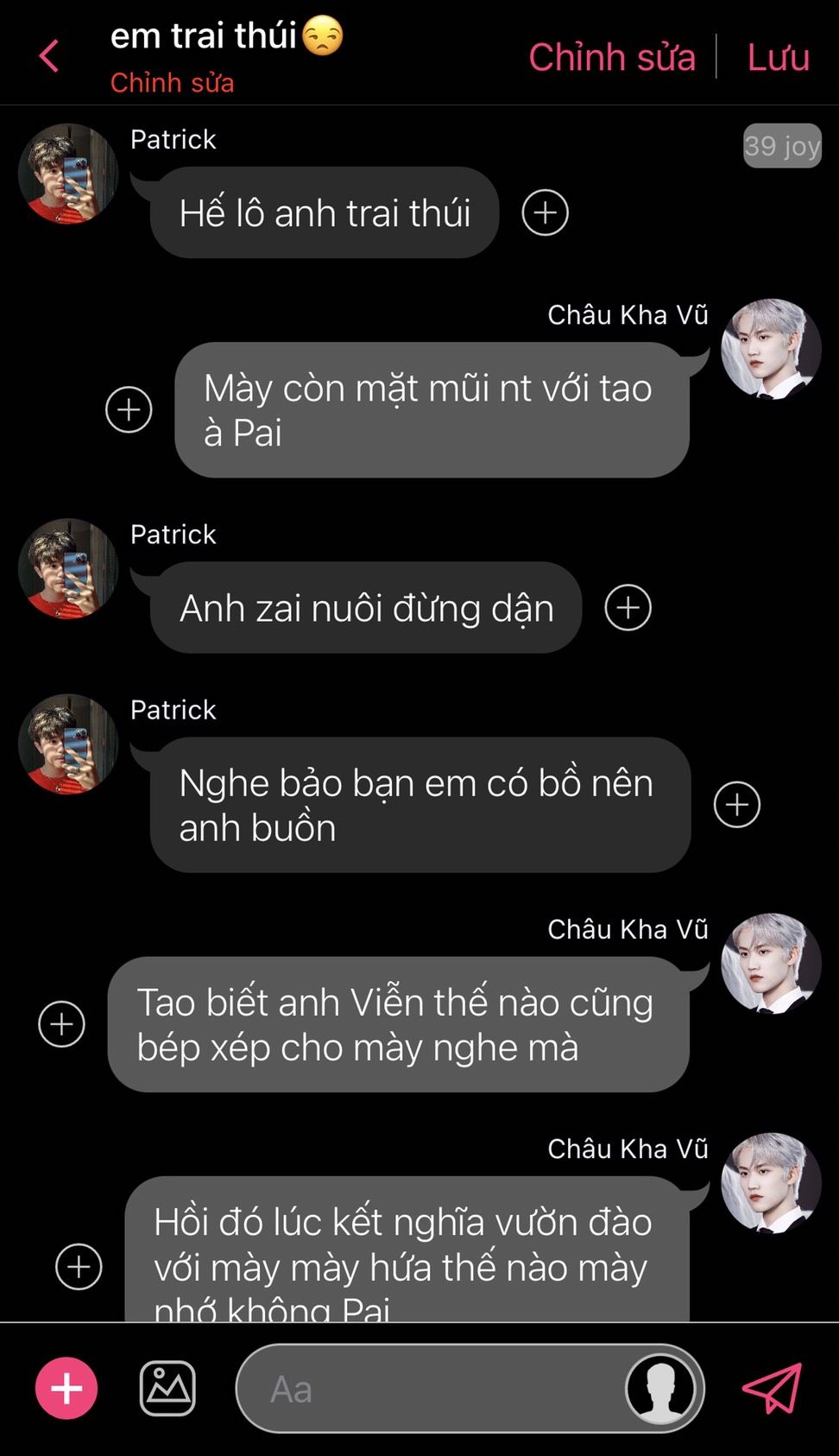Focus the Aa message input field
The height and width of the screenshot is (1456, 839).
(432, 1389)
